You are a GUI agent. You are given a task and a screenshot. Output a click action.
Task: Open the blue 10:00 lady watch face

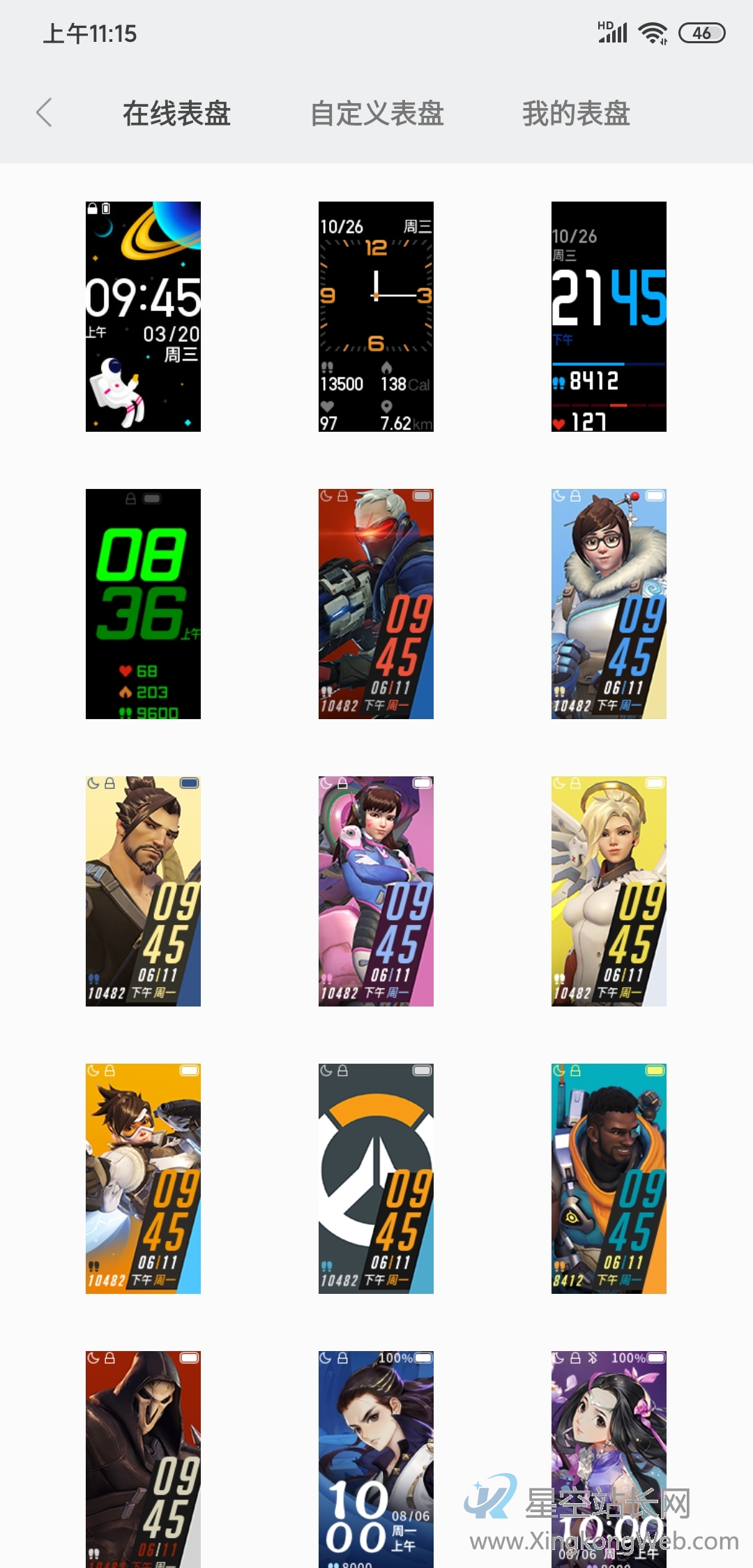[x=376, y=1459]
